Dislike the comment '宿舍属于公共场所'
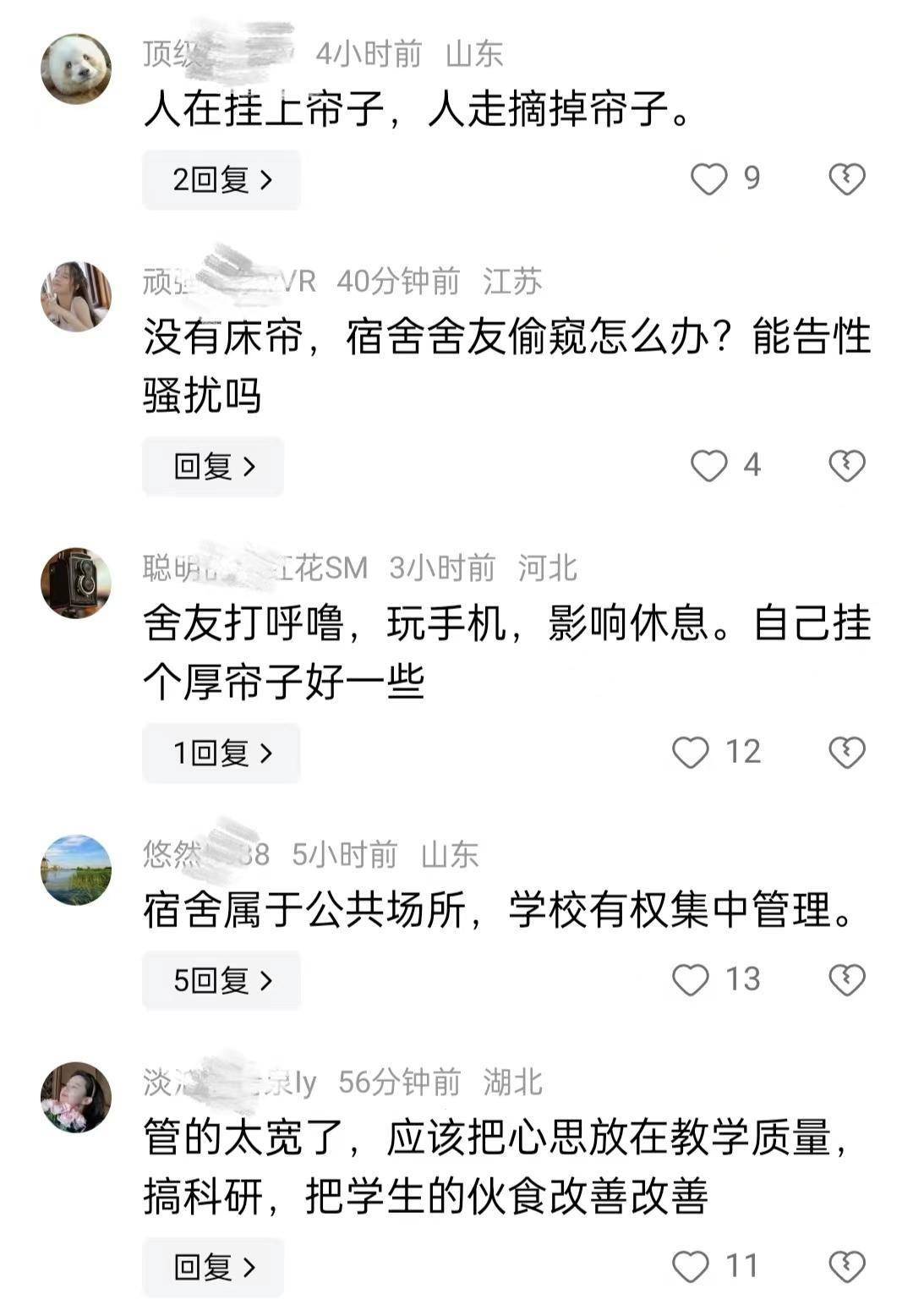Viewport: 913px width, 1316px height. pos(846,979)
